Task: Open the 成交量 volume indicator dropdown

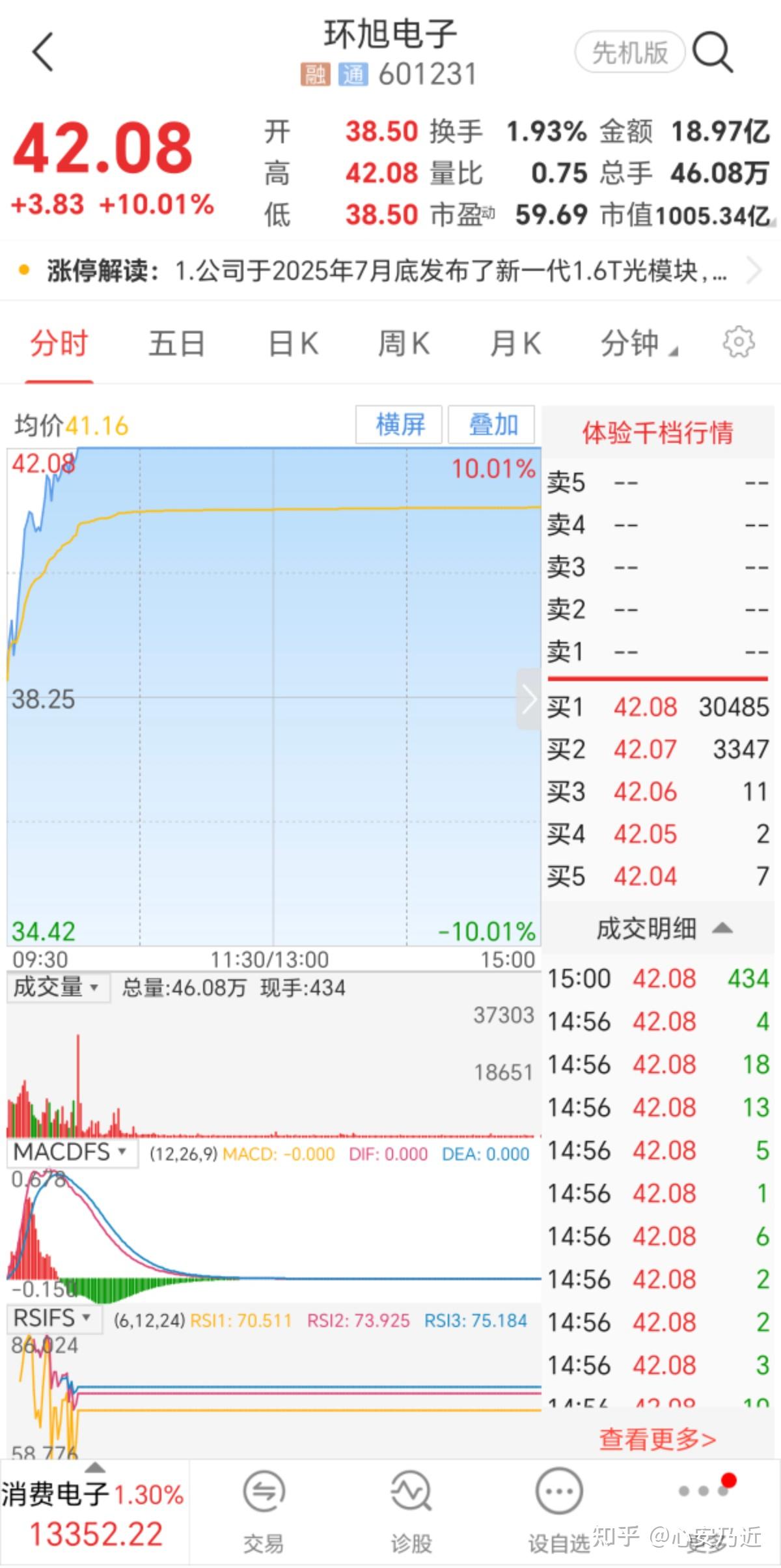Action: [57, 987]
